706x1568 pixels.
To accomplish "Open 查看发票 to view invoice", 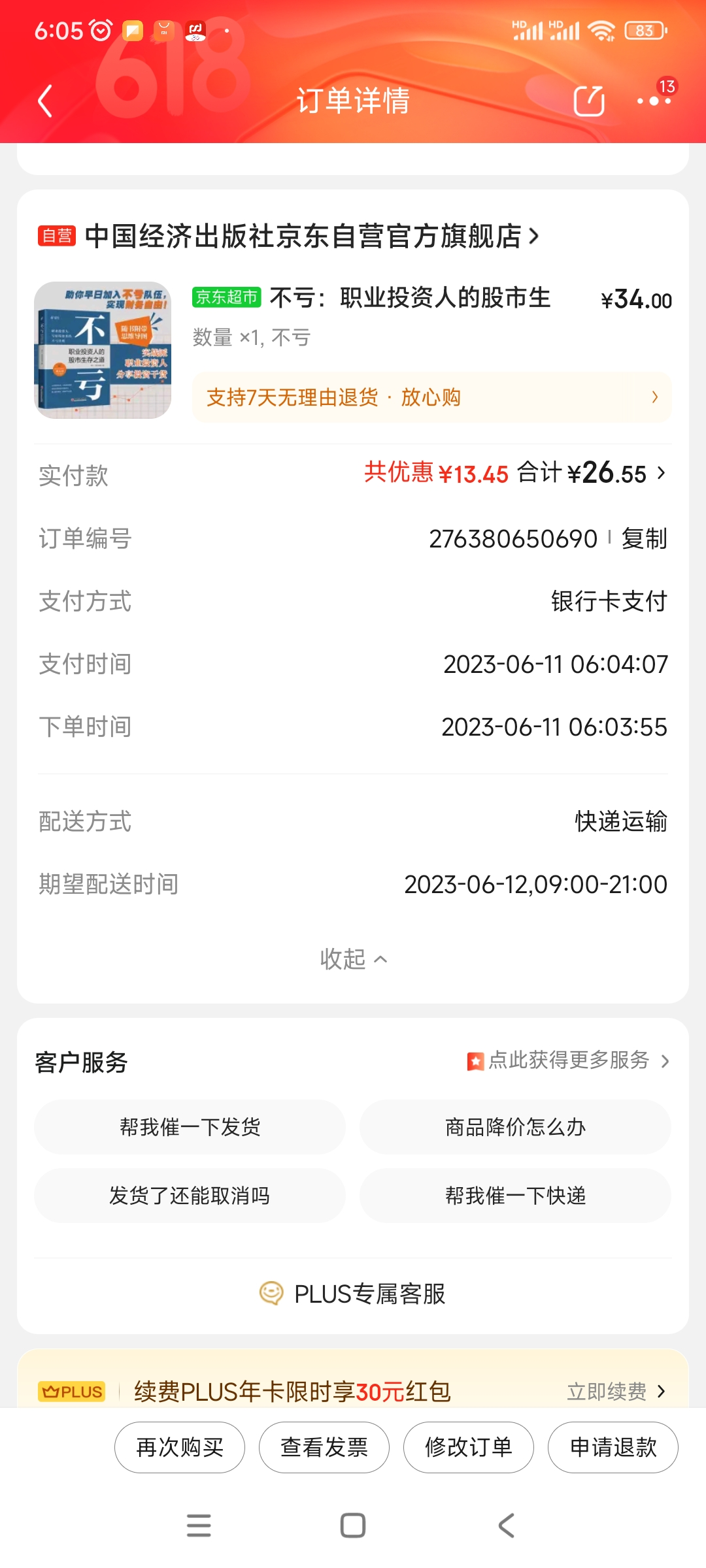I will pyautogui.click(x=324, y=1447).
